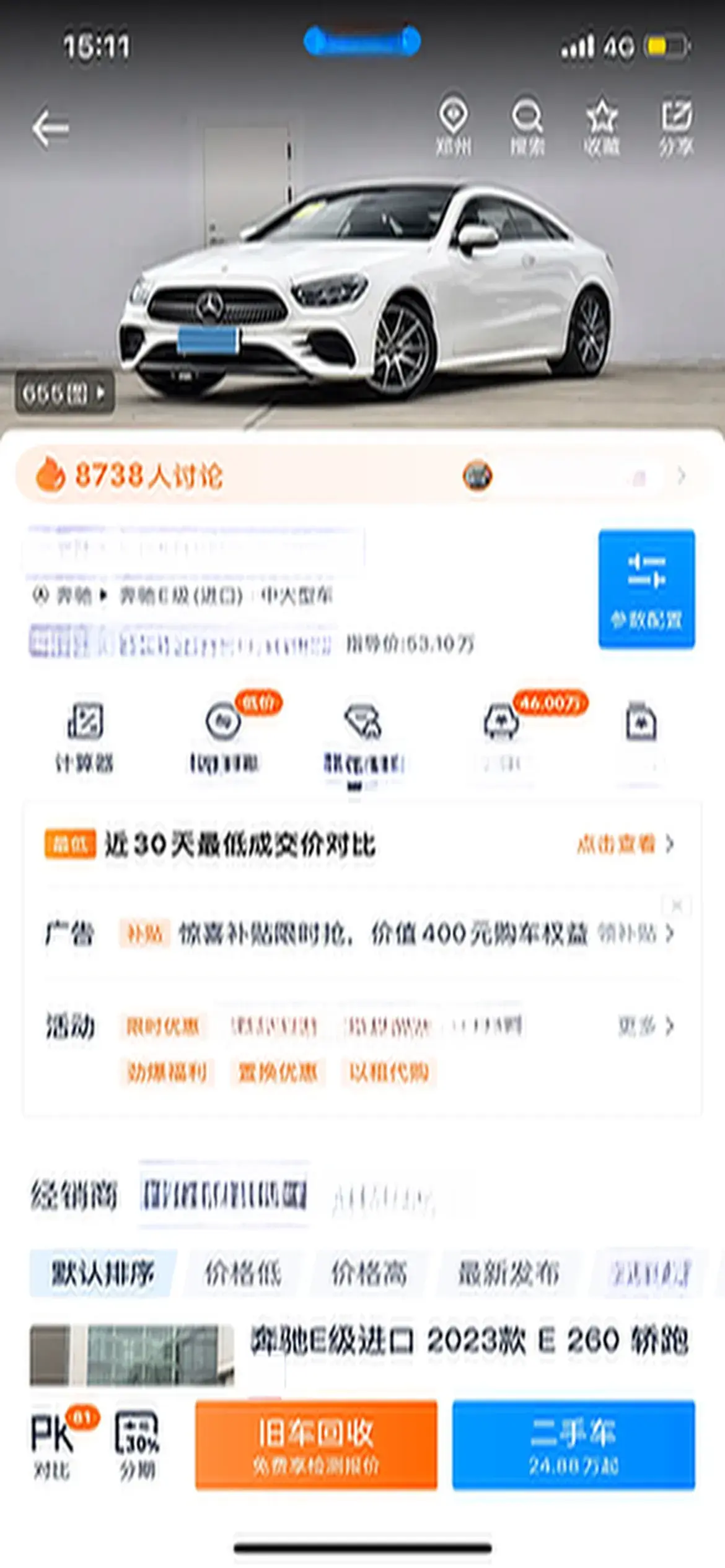Open the 666图 photo gallery
The width and height of the screenshot is (725, 1568).
(64, 393)
